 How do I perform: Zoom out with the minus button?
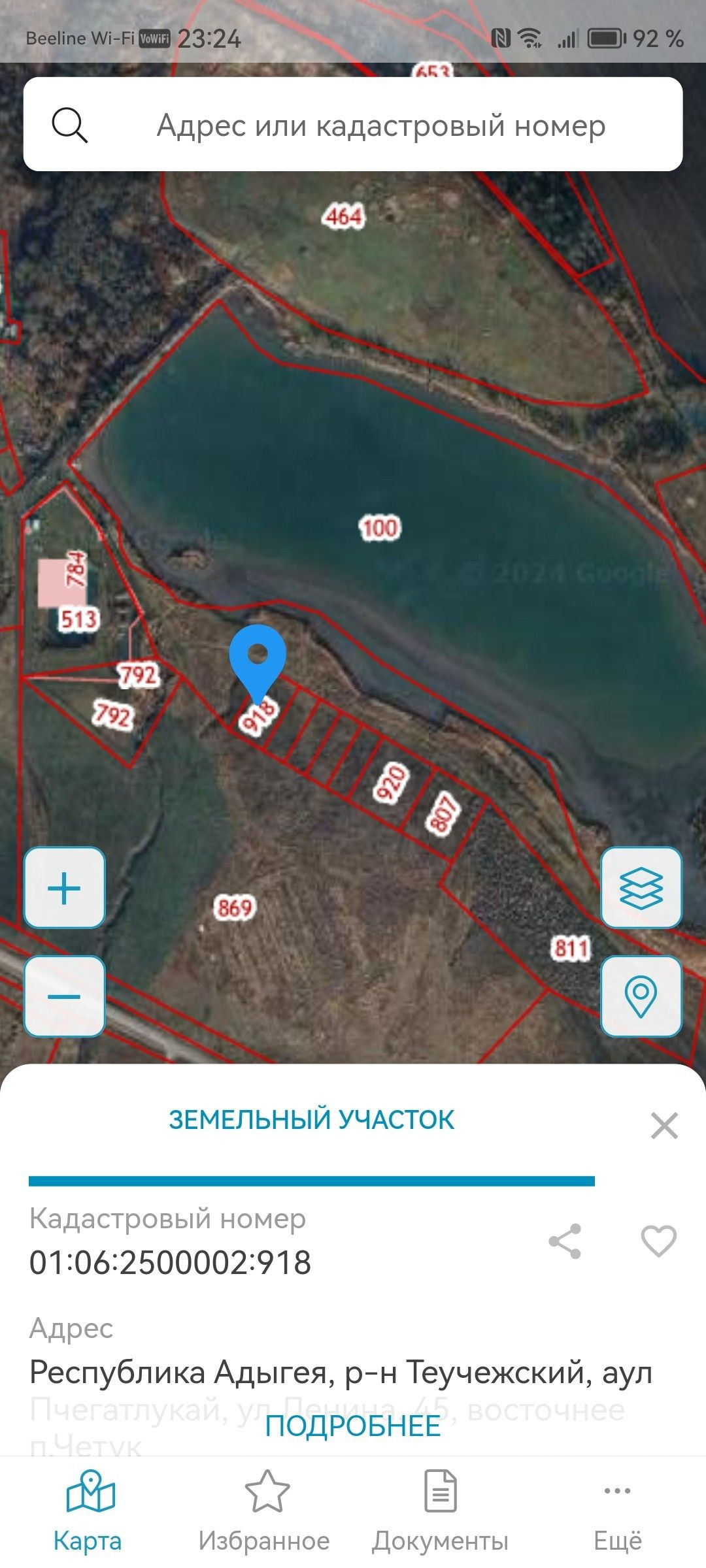[x=65, y=996]
